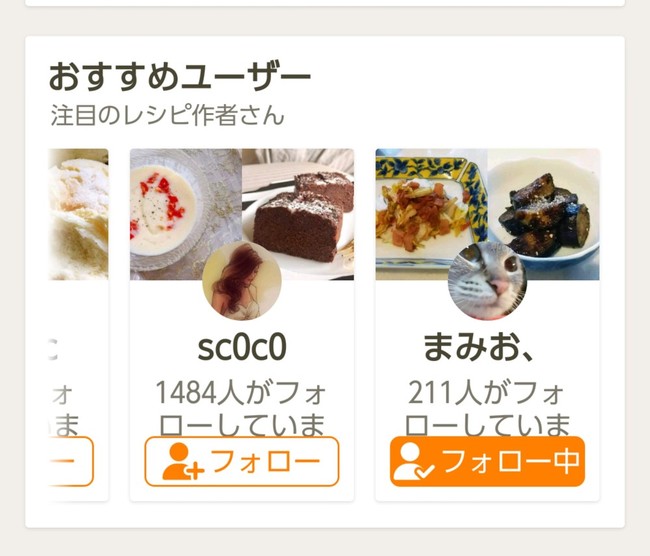This screenshot has height=556, width=650.
Task: Open まみお、's cat avatar profile
Action: 487,281
